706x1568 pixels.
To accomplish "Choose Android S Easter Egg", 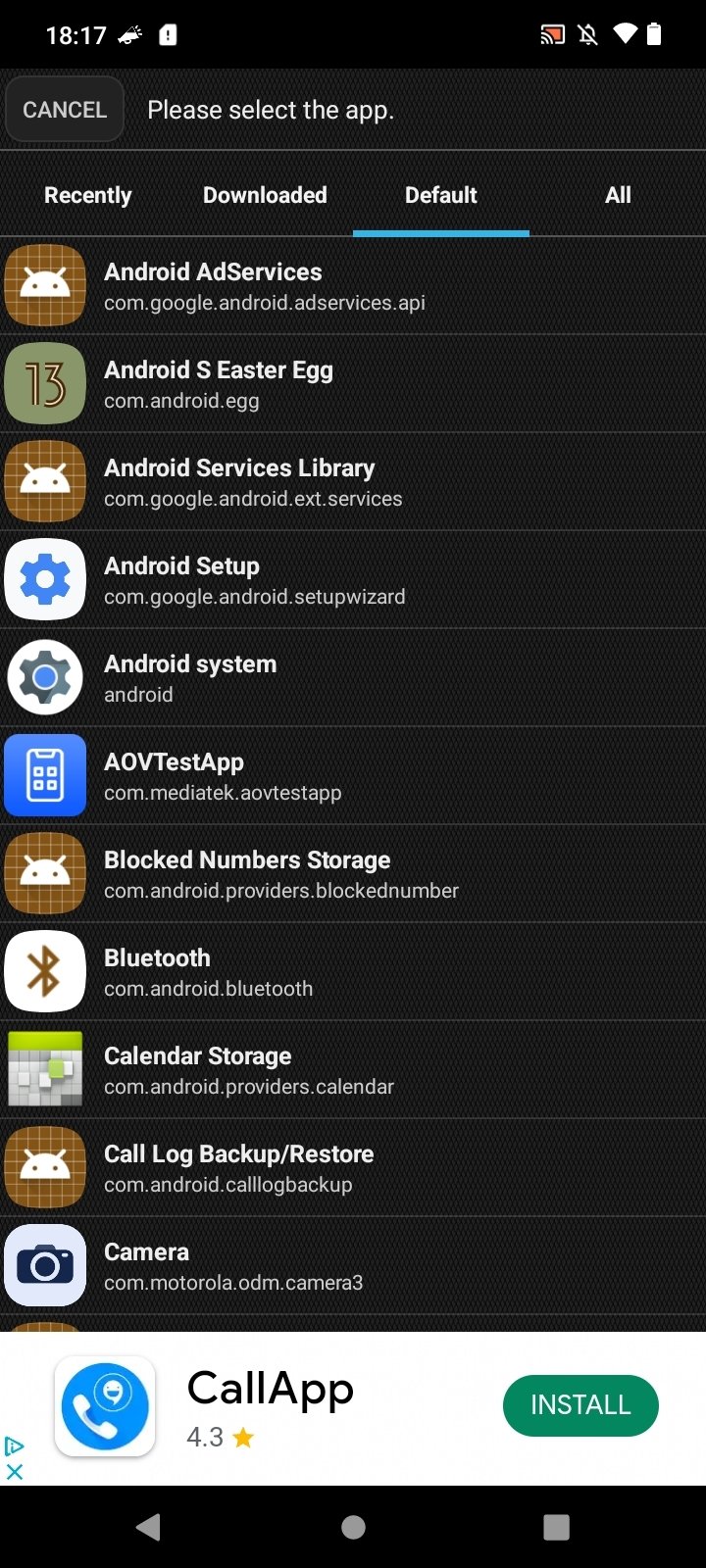I will [x=353, y=383].
